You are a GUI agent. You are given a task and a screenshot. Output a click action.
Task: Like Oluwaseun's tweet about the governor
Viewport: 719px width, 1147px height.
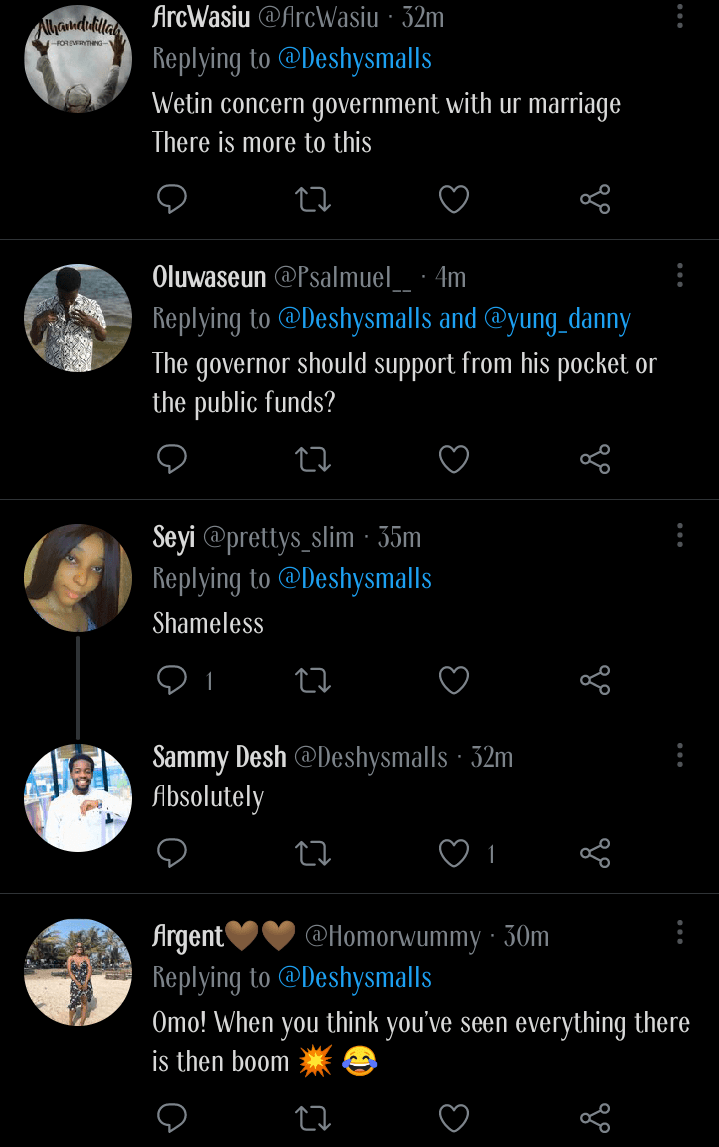(x=454, y=459)
